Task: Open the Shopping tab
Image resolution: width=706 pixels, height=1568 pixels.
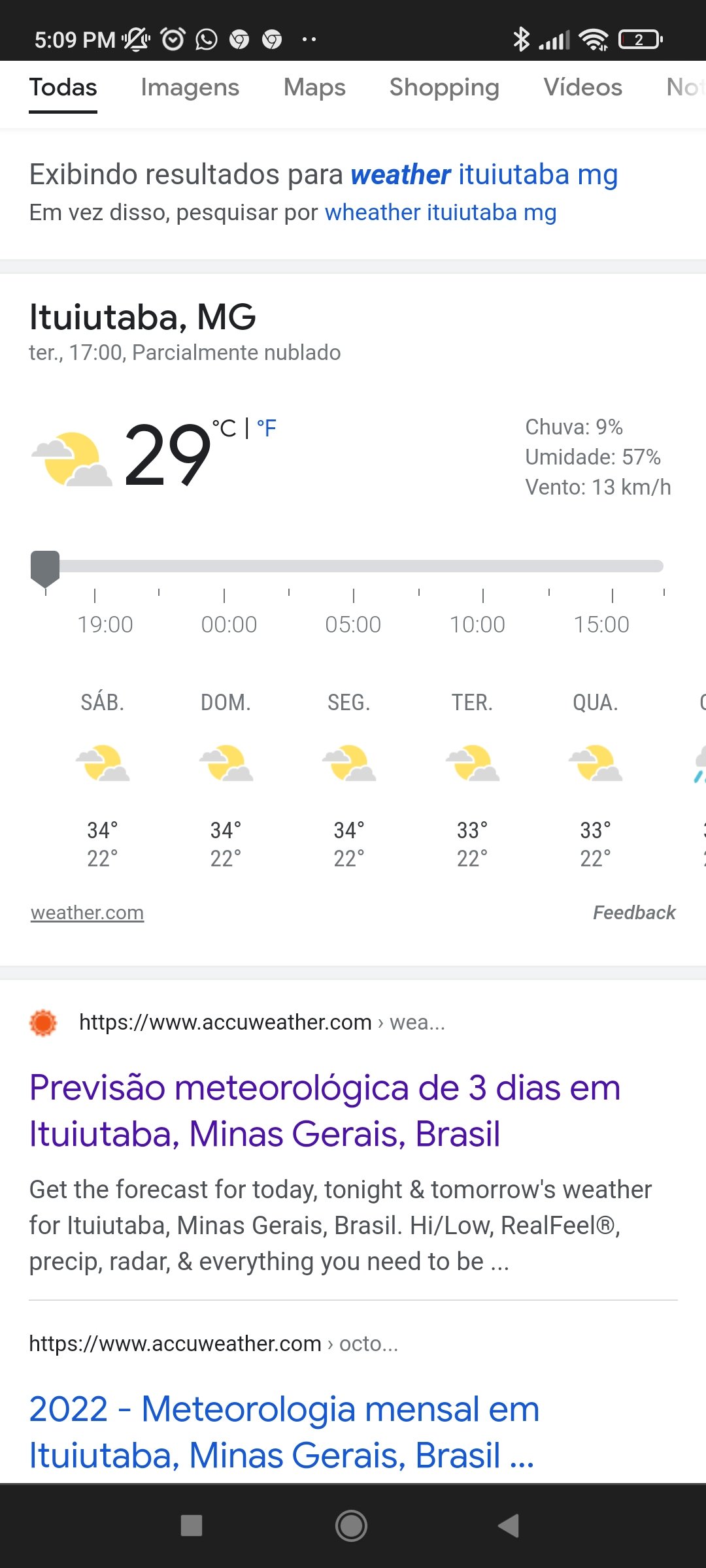Action: click(445, 88)
